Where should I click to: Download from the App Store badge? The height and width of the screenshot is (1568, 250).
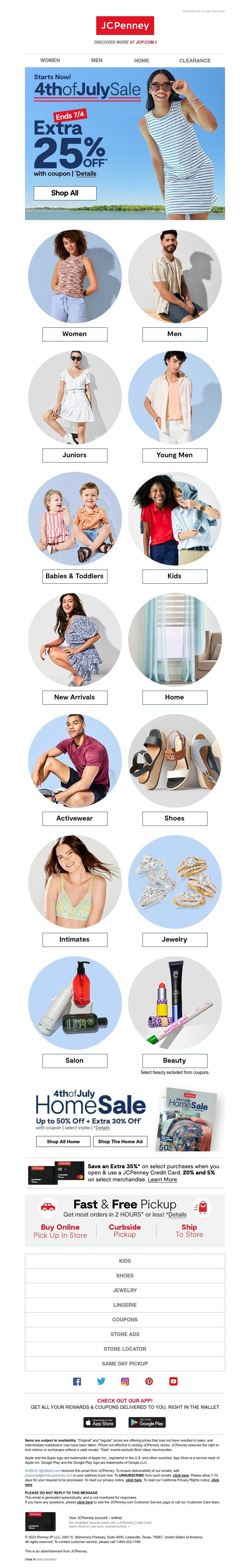[99, 1423]
